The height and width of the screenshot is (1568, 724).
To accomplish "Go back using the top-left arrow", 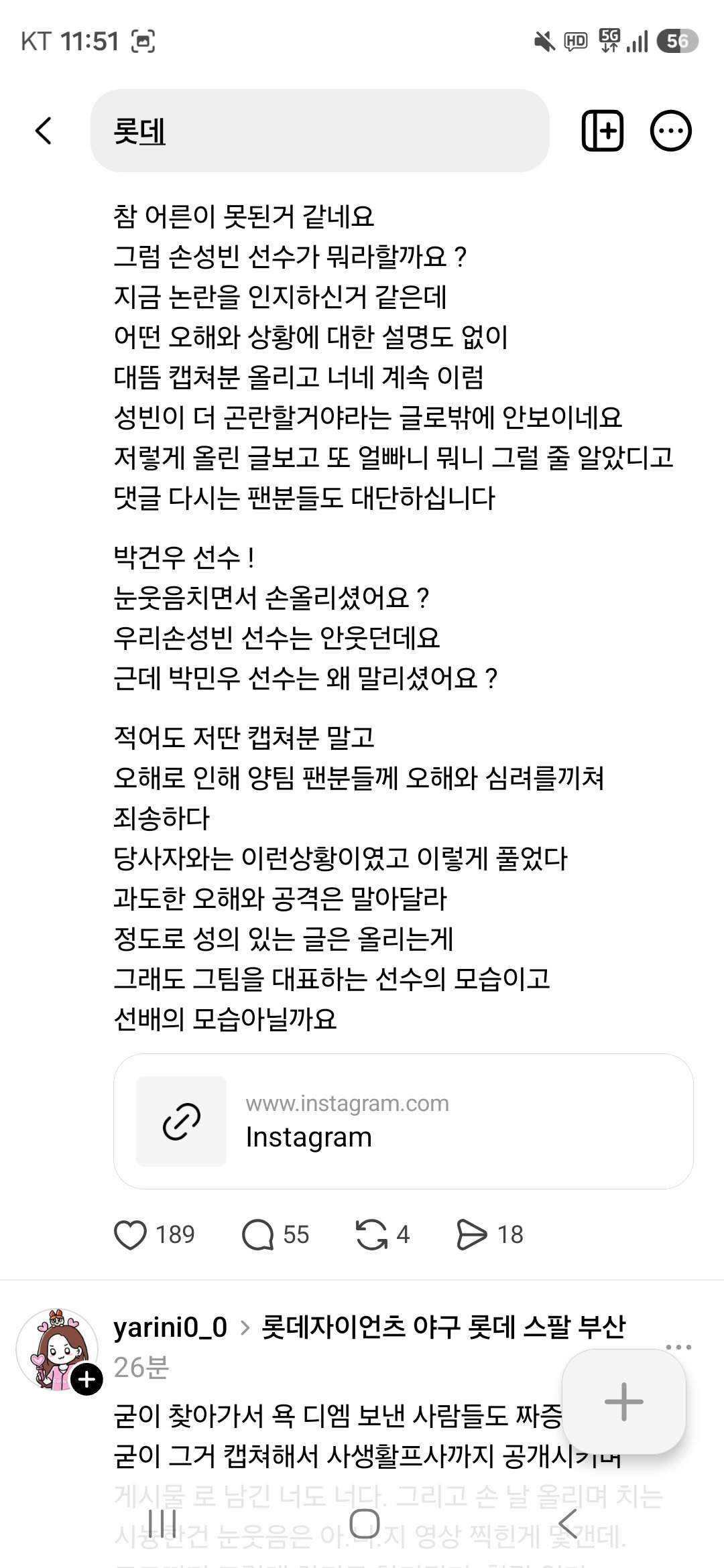I will click(x=44, y=131).
